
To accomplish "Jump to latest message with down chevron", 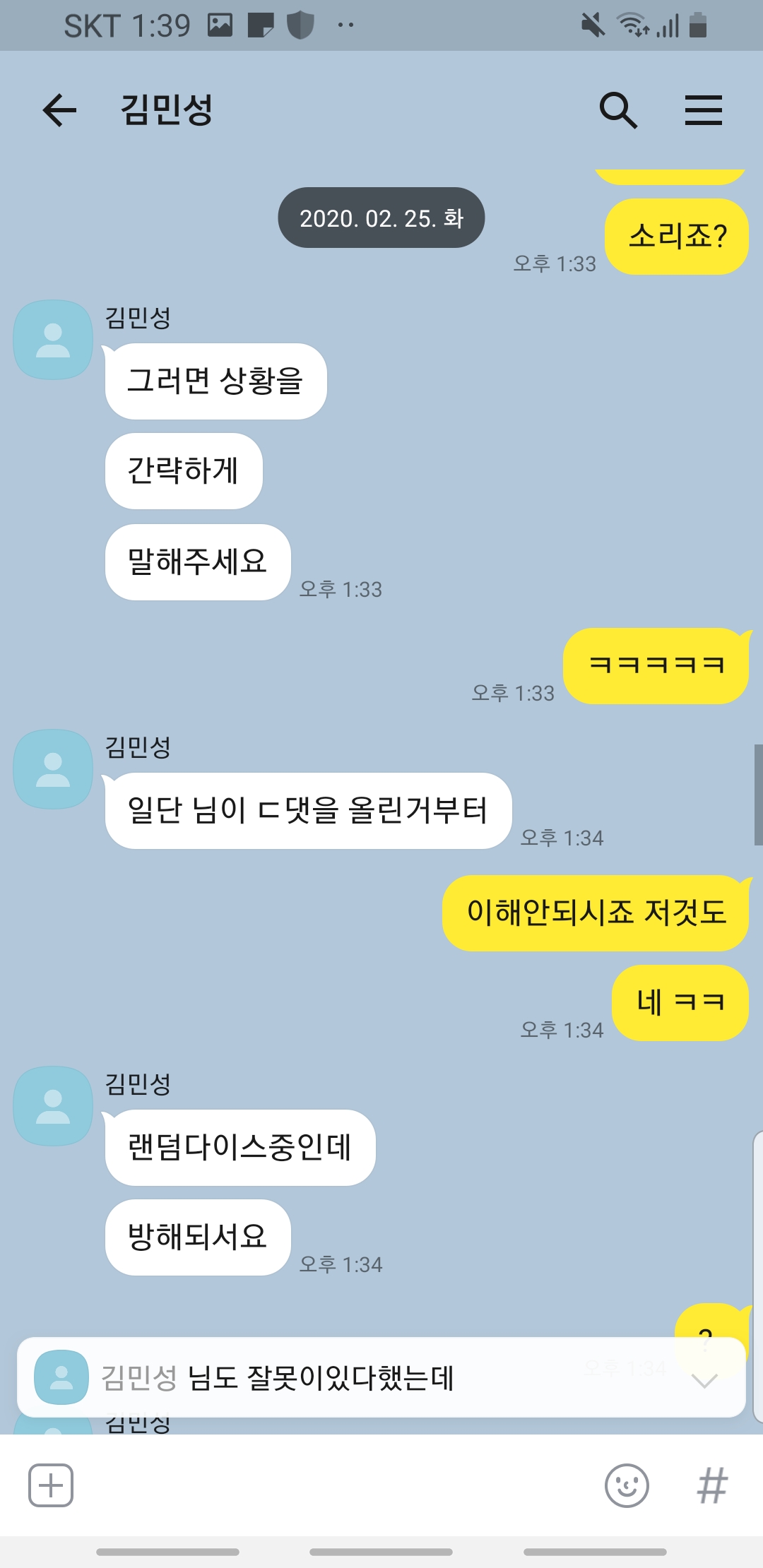I will tap(704, 1380).
